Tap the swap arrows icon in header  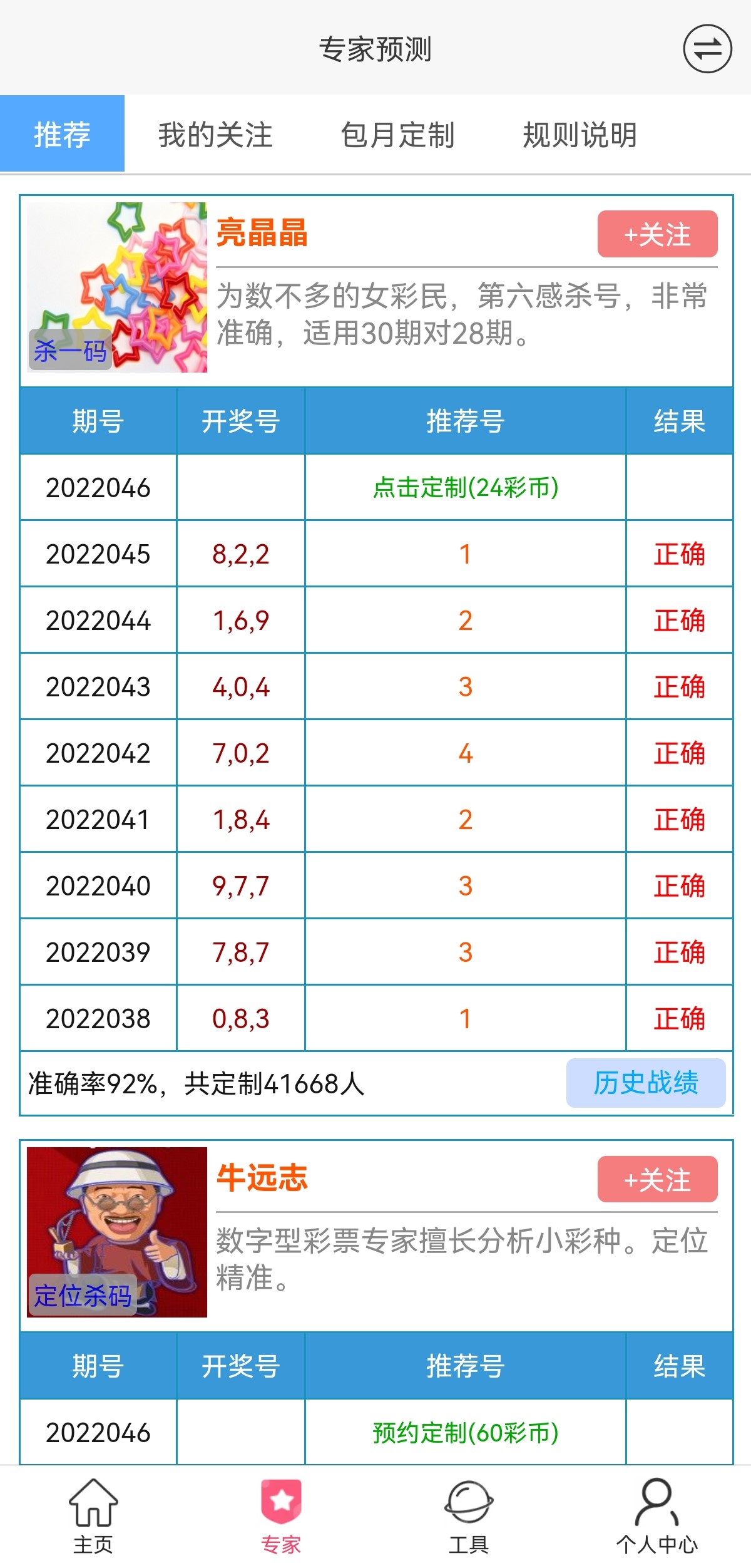click(707, 49)
